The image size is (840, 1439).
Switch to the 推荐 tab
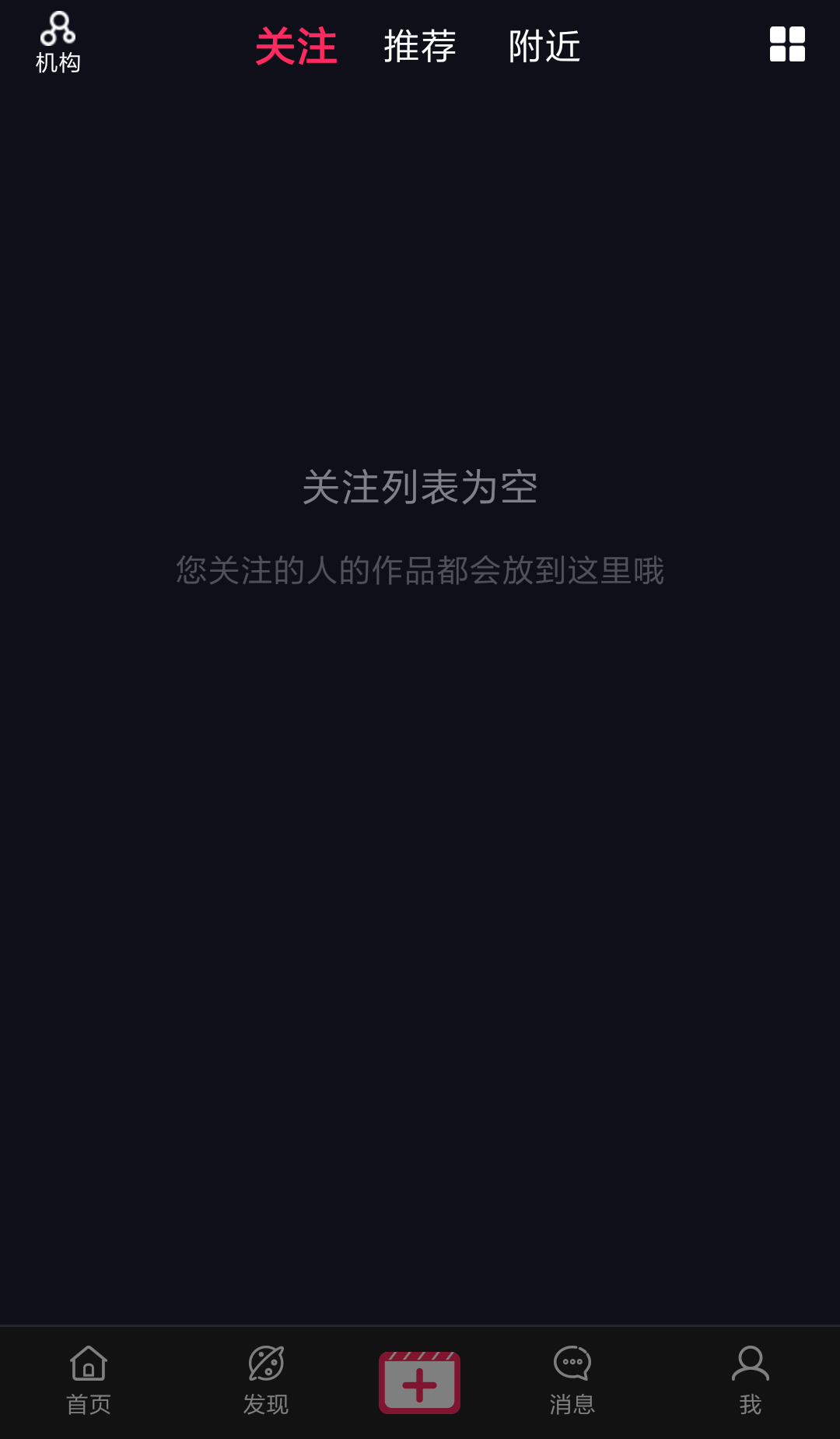click(x=420, y=47)
